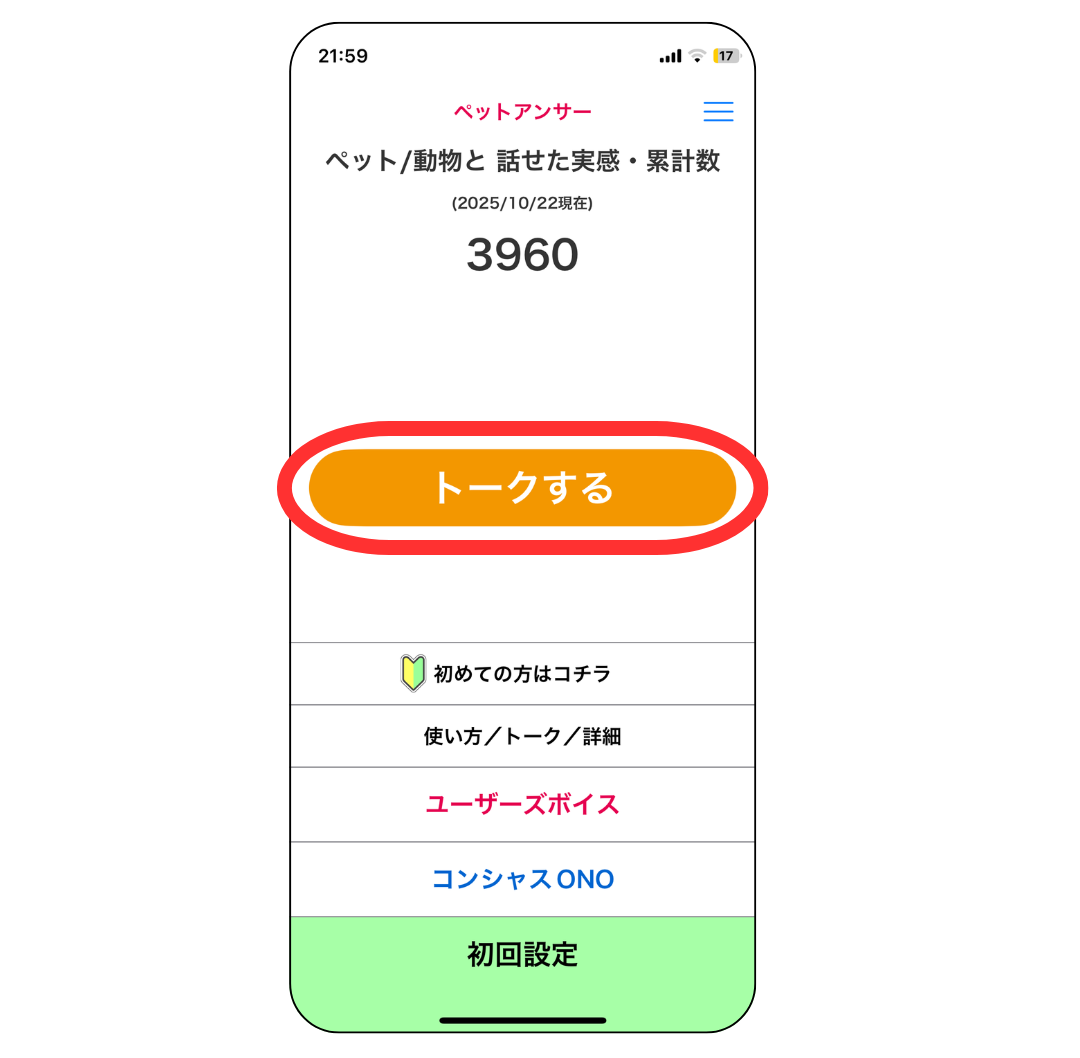This screenshot has height=1058, width=1080.
Task: Open 初めての方はコチラ
Action: 522,674
